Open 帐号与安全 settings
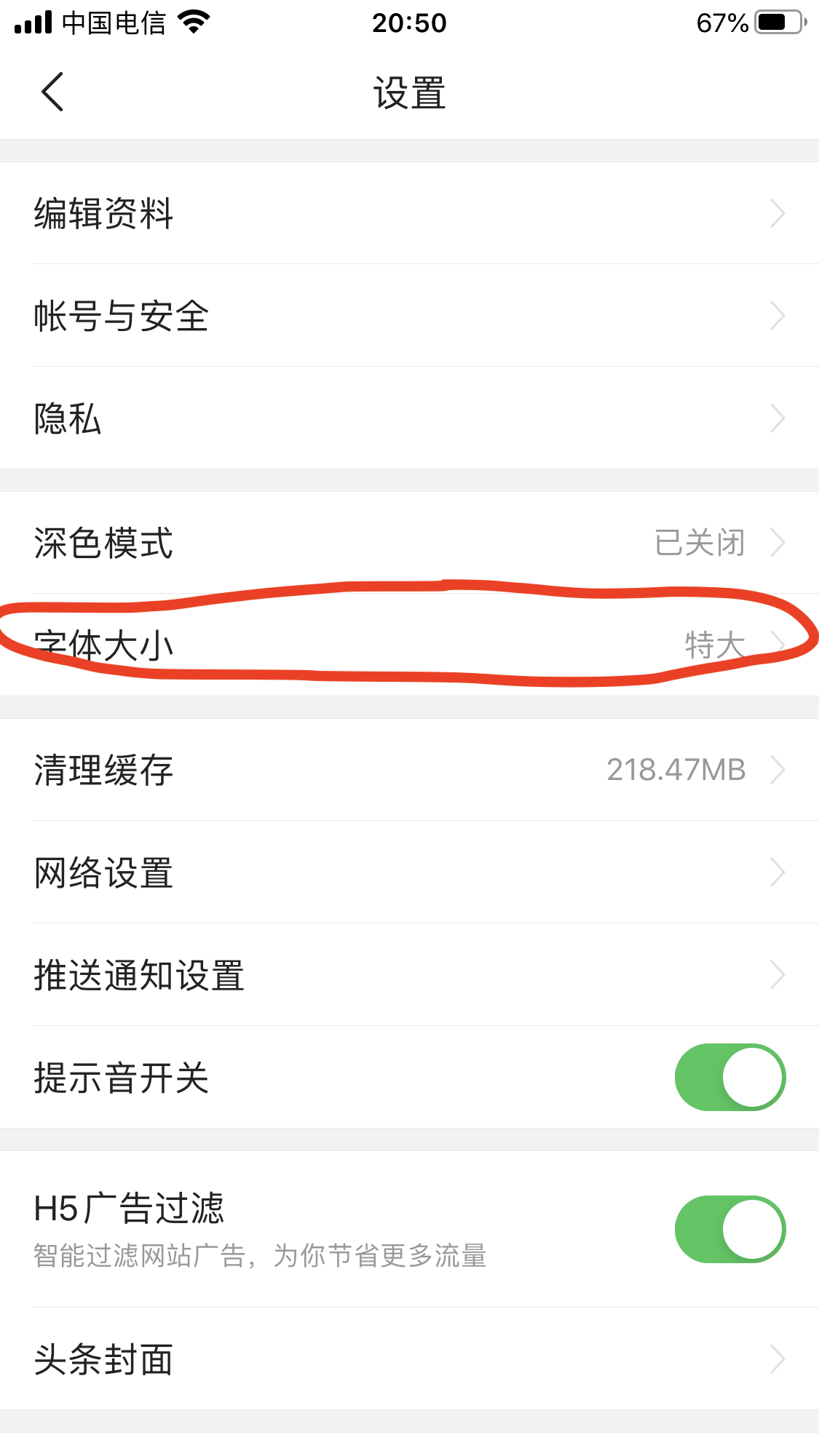Viewport: 819px width, 1456px height. [409, 316]
